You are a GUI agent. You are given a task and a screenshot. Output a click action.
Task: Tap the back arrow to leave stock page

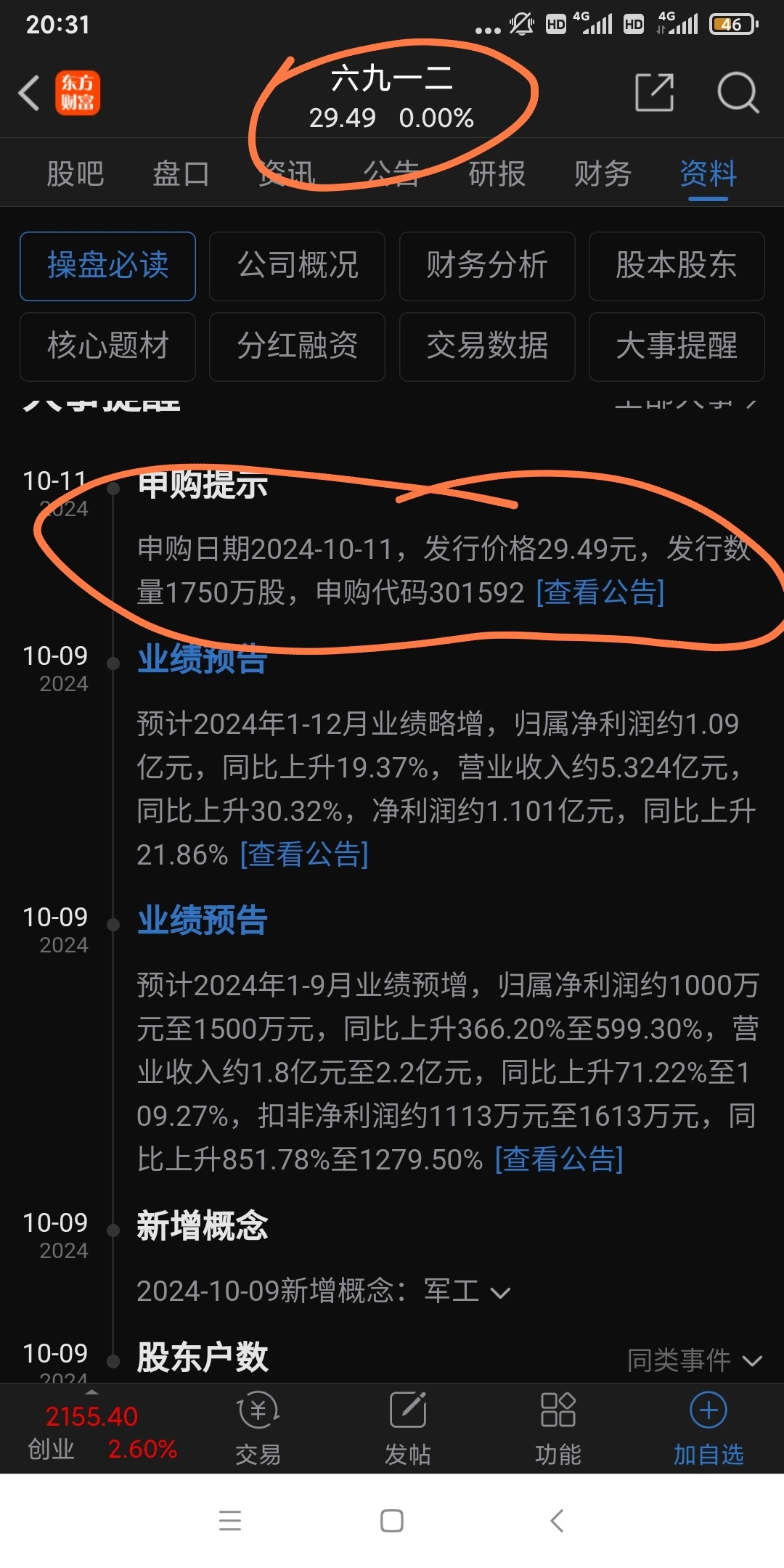pos(28,93)
